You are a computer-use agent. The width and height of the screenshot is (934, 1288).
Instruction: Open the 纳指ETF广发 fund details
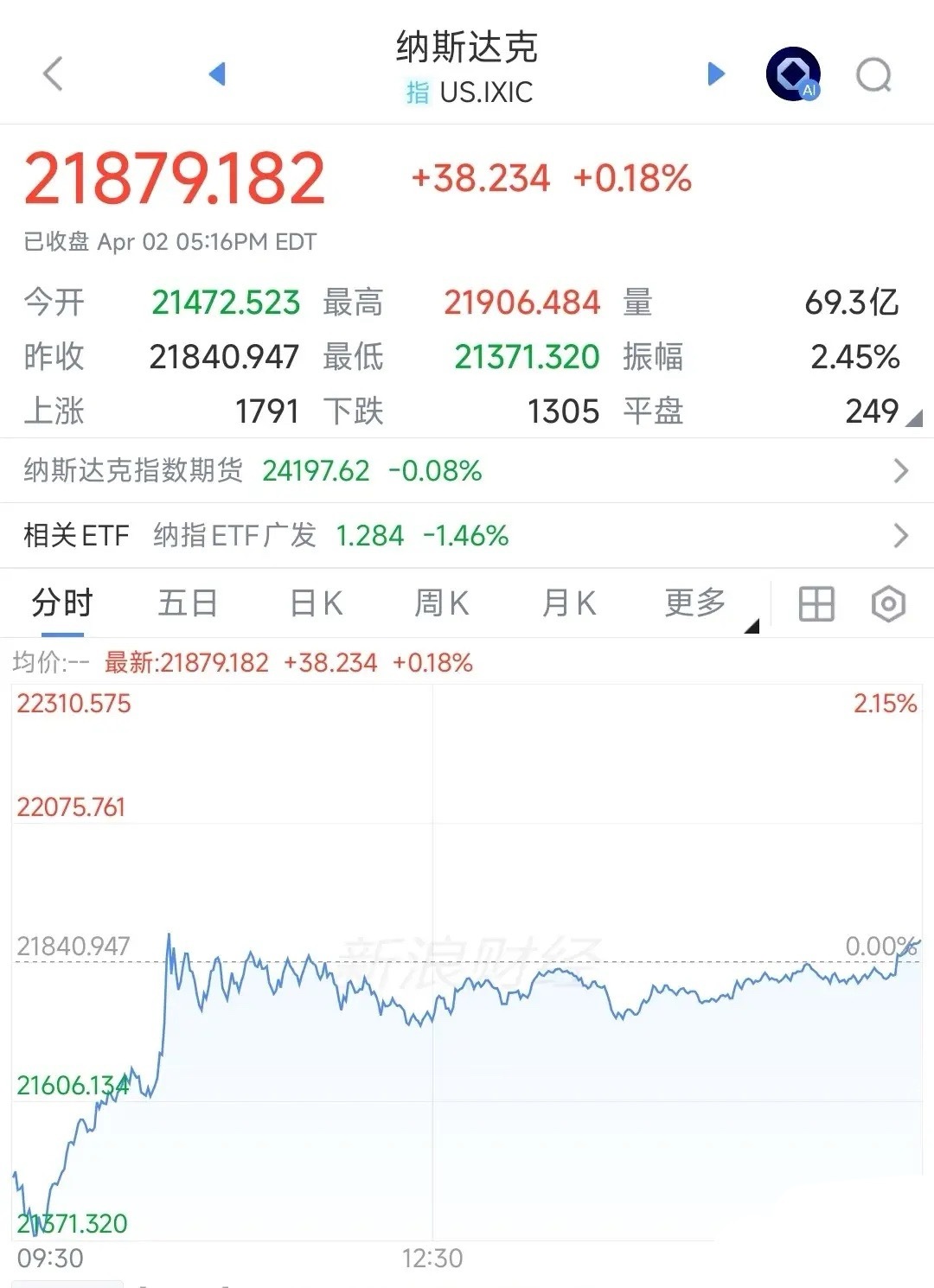233,536
